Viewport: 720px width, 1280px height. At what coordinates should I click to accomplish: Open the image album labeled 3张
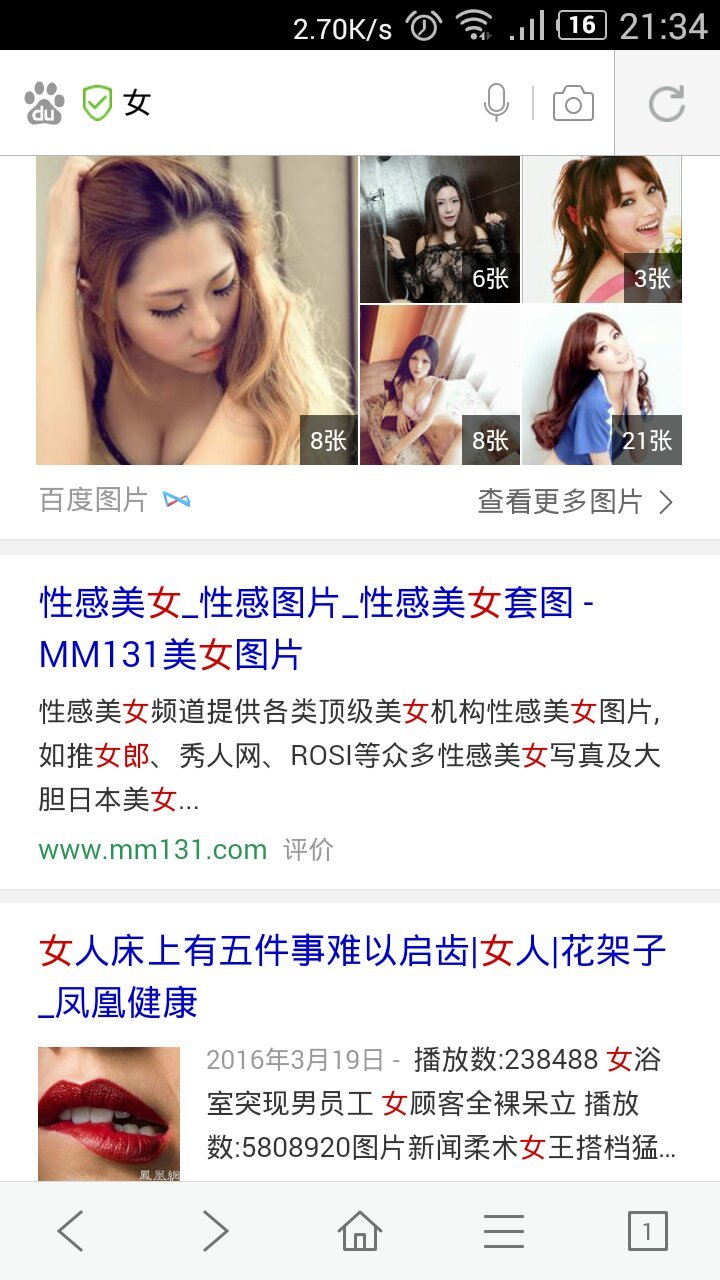click(x=602, y=229)
